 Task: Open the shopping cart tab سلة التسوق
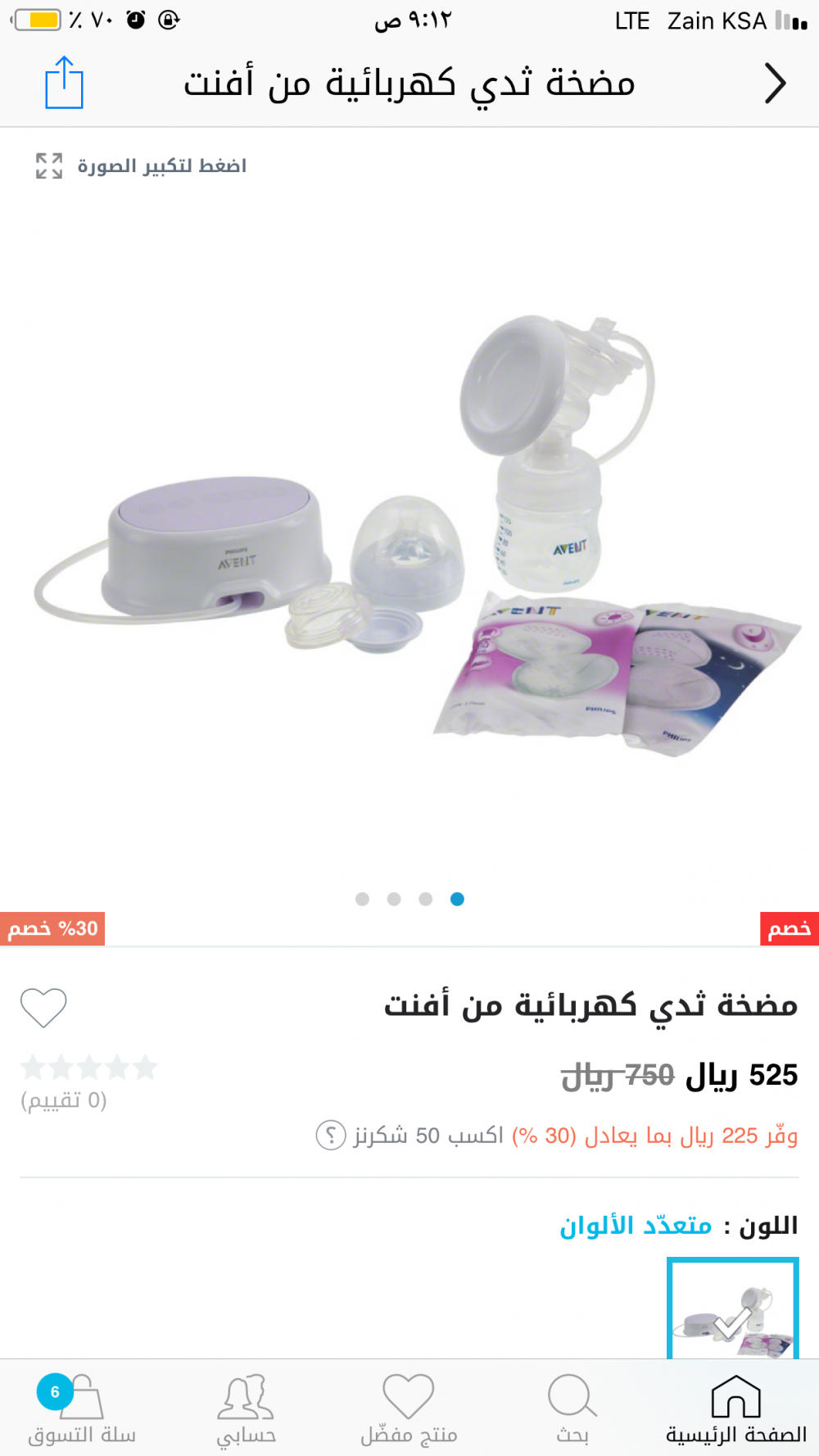[x=80, y=1409]
